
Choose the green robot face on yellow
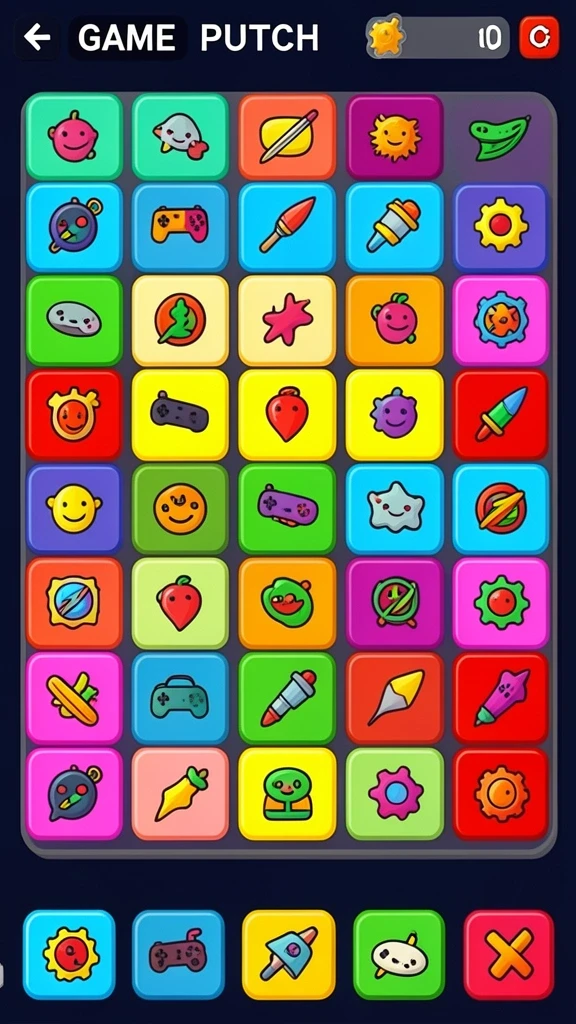287,793
